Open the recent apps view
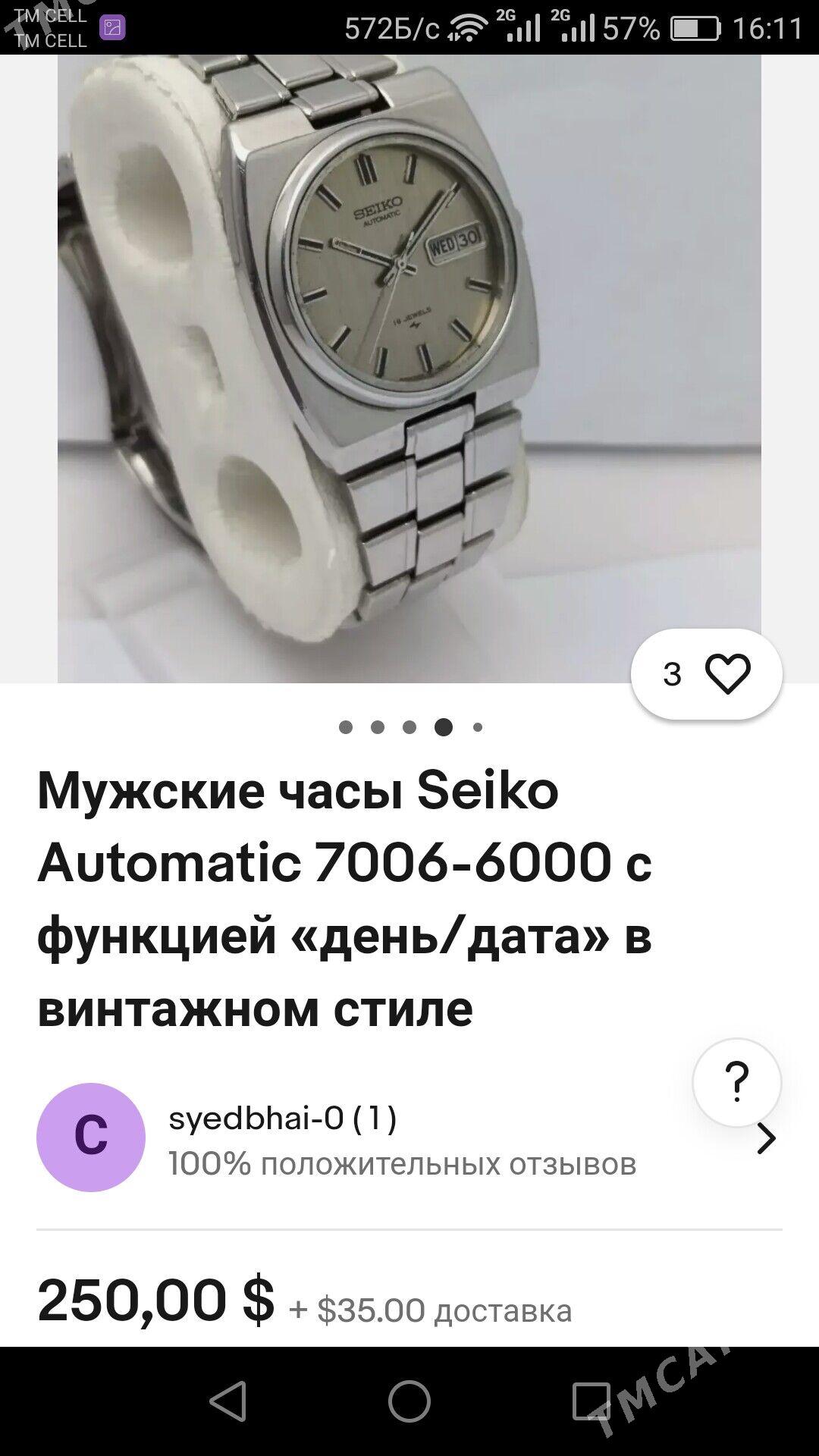 point(591,1401)
